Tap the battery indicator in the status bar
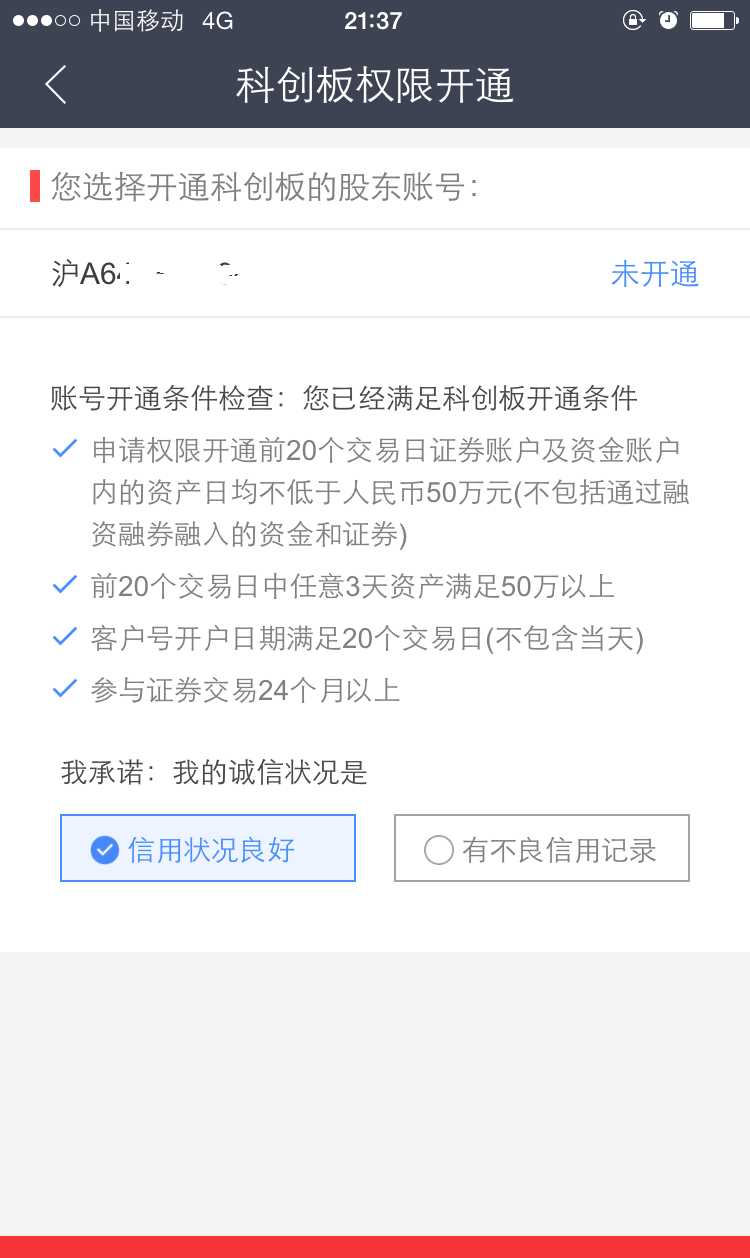Viewport: 750px width, 1258px height. (x=712, y=18)
